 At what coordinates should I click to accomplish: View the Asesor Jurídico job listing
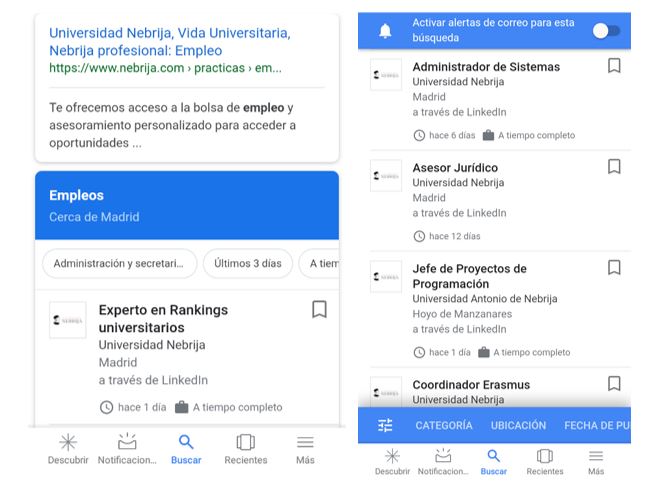point(457,168)
